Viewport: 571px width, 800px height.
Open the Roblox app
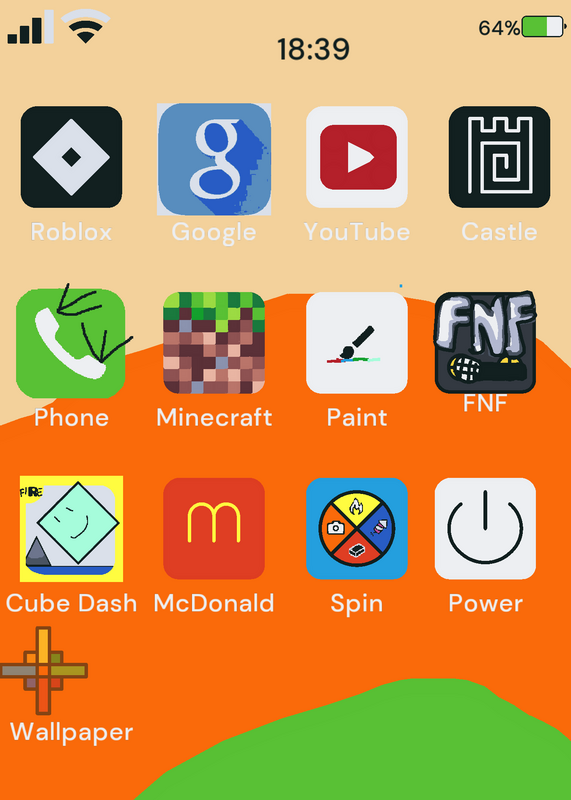coord(71,157)
